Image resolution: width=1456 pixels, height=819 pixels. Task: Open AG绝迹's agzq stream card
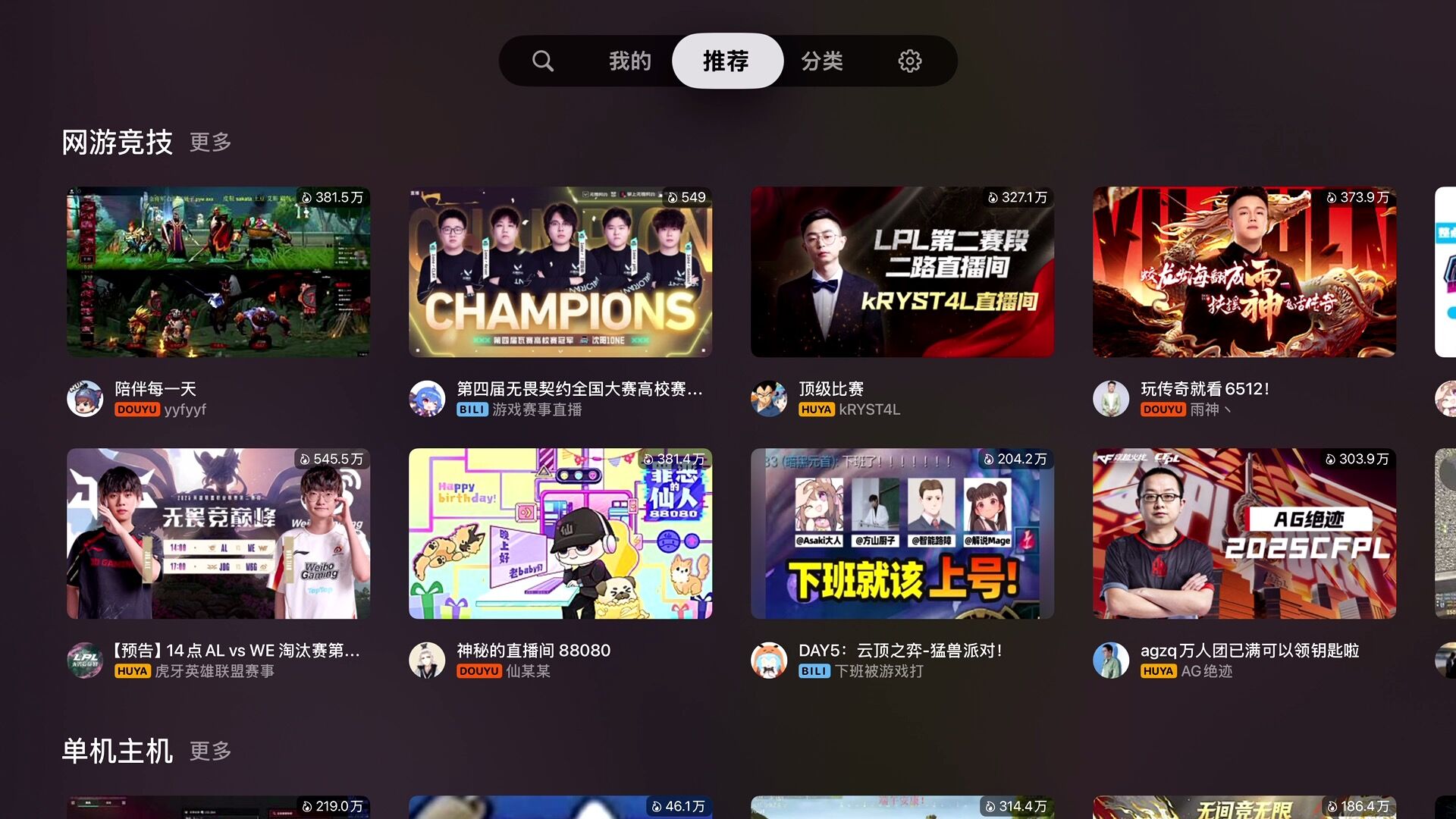click(x=1244, y=533)
